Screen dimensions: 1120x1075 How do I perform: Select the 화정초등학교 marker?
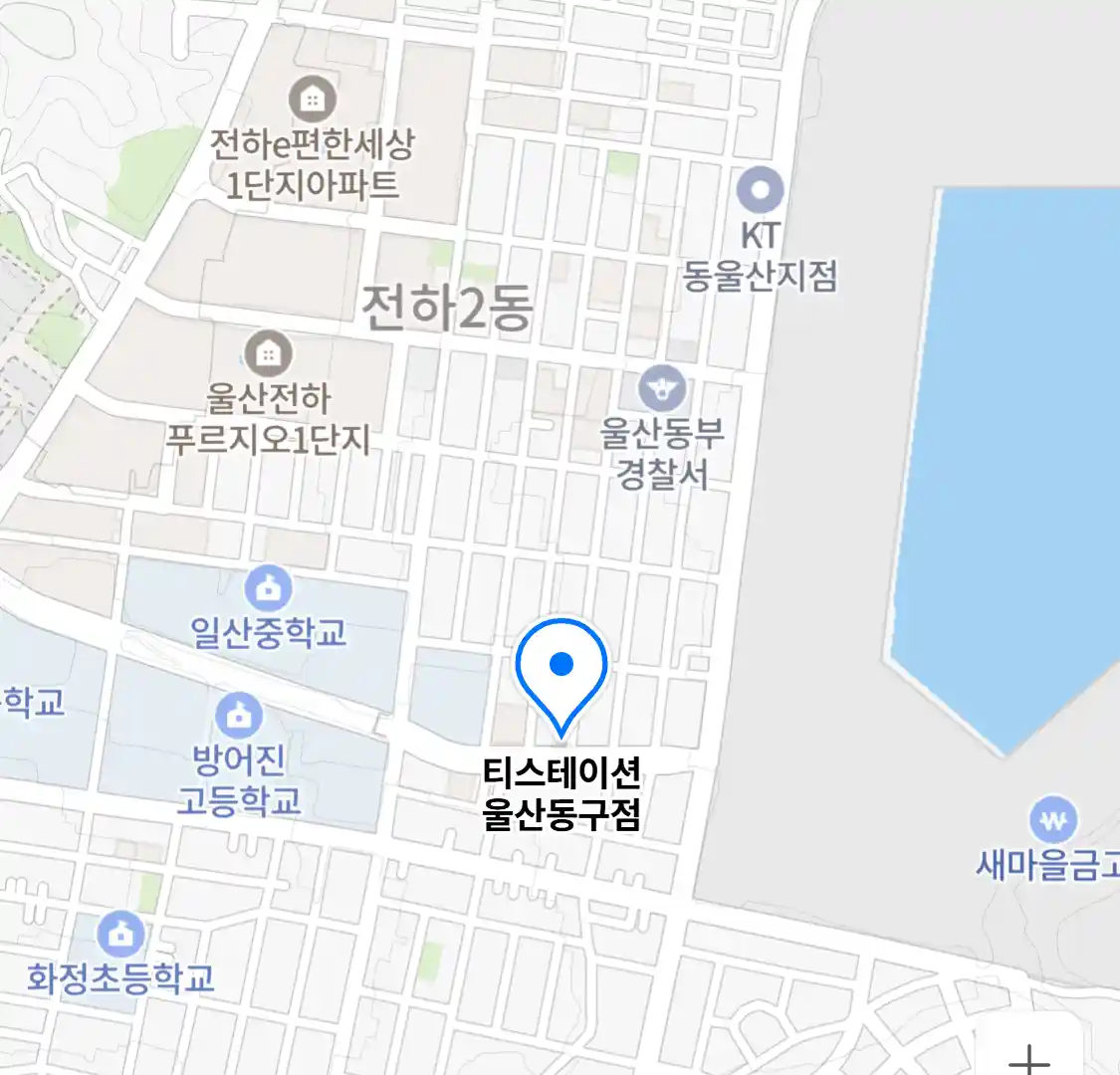pyautogui.click(x=120, y=934)
